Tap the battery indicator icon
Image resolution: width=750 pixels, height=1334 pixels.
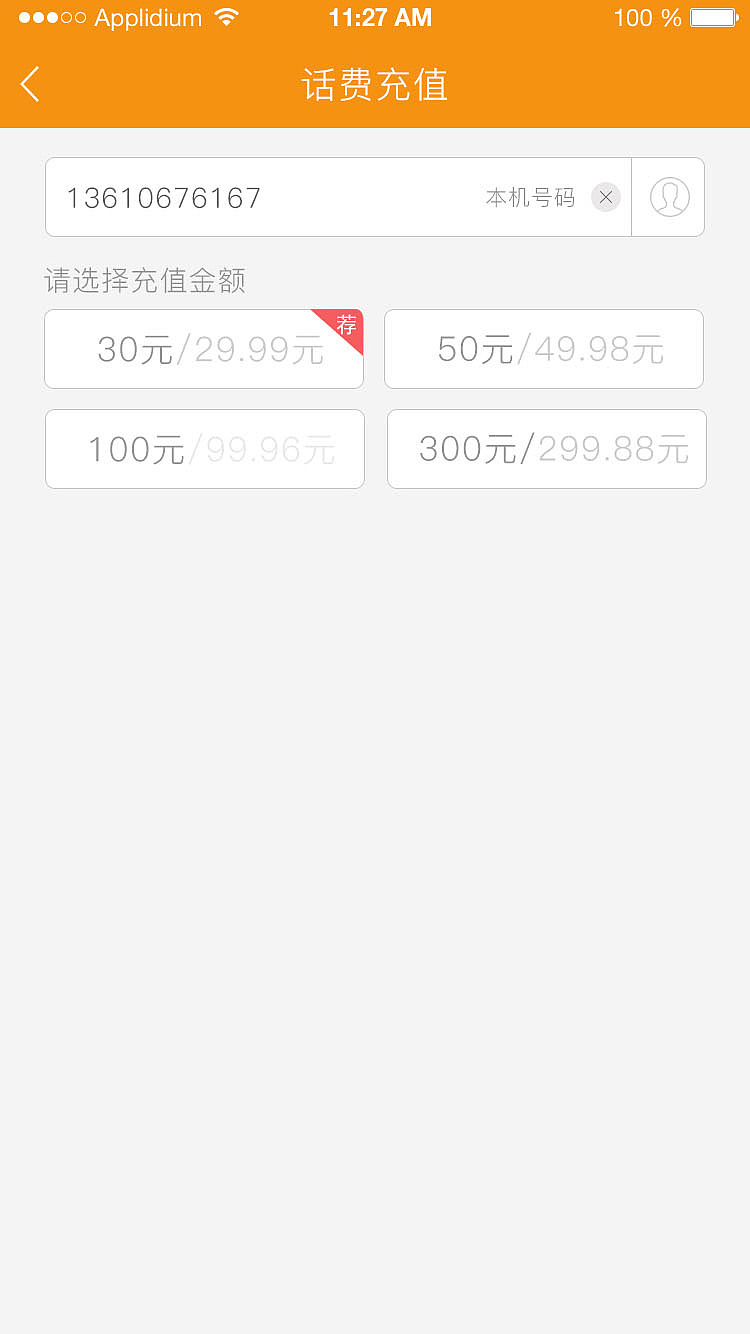tap(713, 17)
